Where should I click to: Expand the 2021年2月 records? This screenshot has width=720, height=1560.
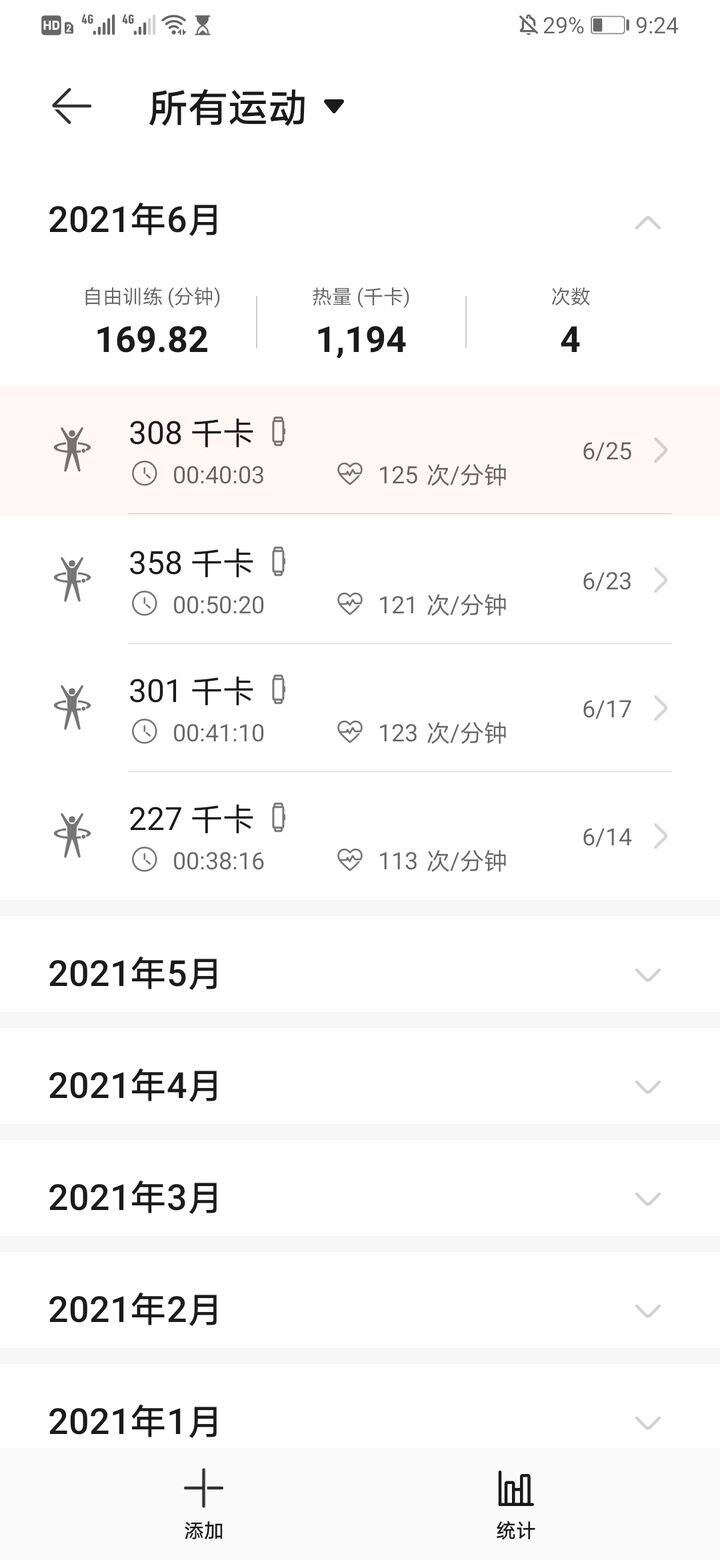pos(360,1309)
